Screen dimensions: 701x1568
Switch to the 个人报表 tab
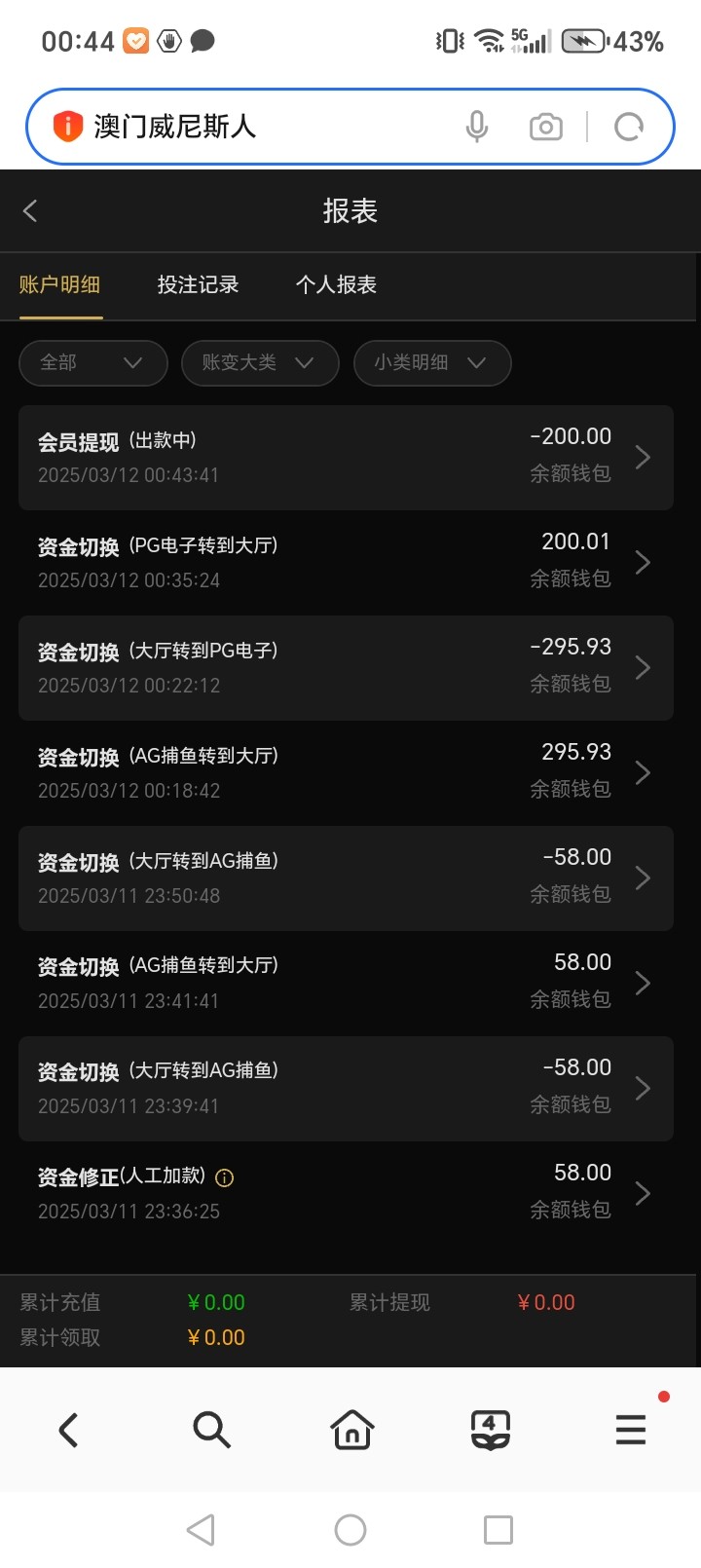tap(336, 284)
